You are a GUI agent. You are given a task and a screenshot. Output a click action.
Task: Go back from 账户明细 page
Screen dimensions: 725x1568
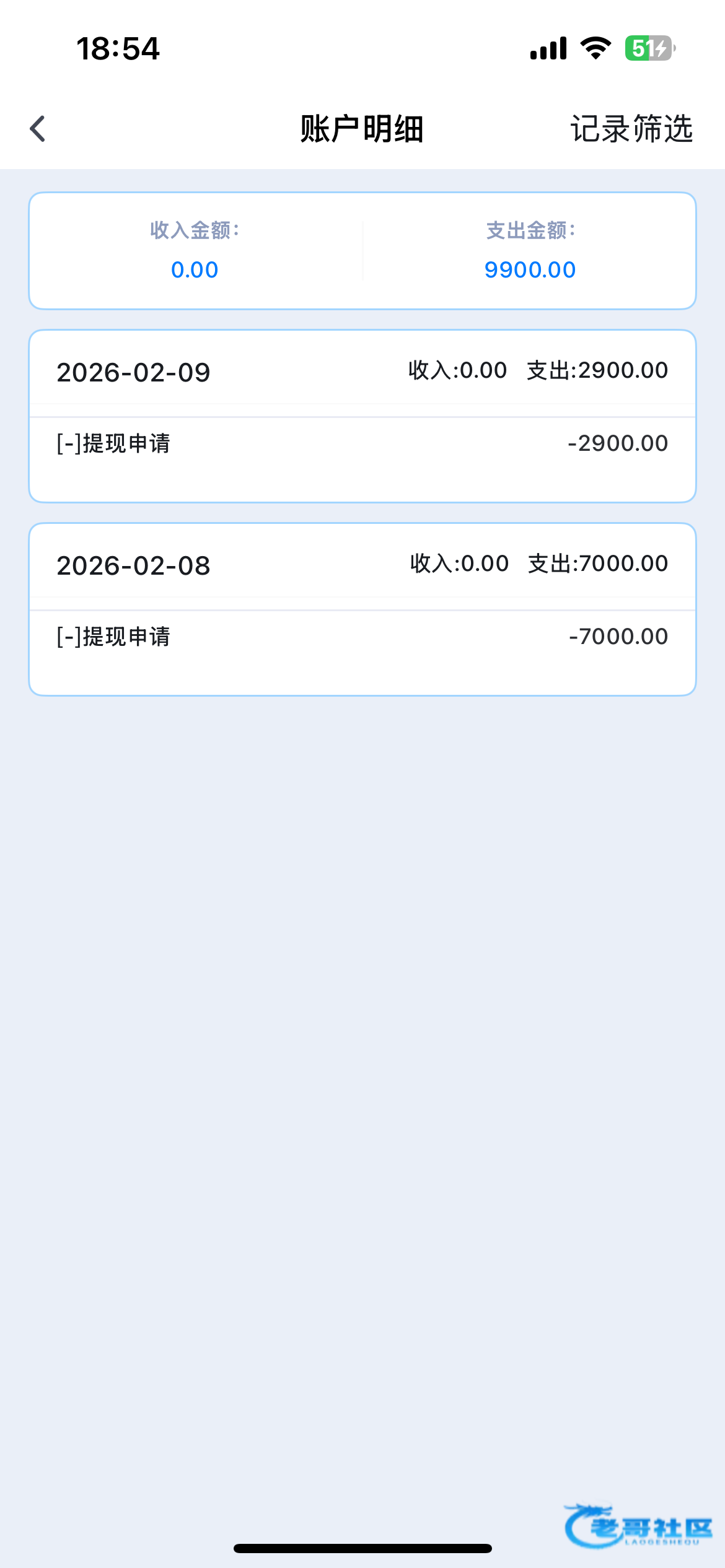[38, 129]
